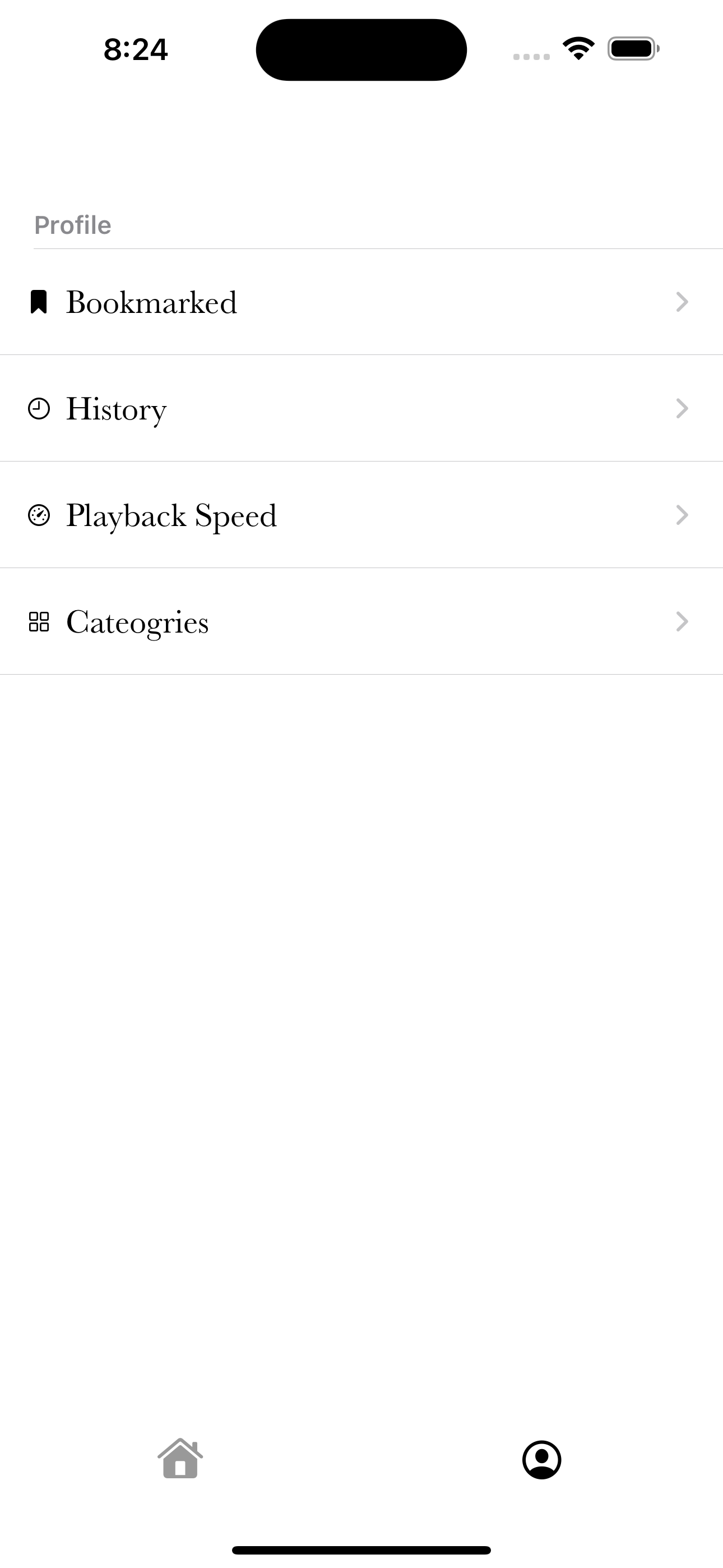Browse the Categories row
723x1568 pixels.
(x=137, y=622)
